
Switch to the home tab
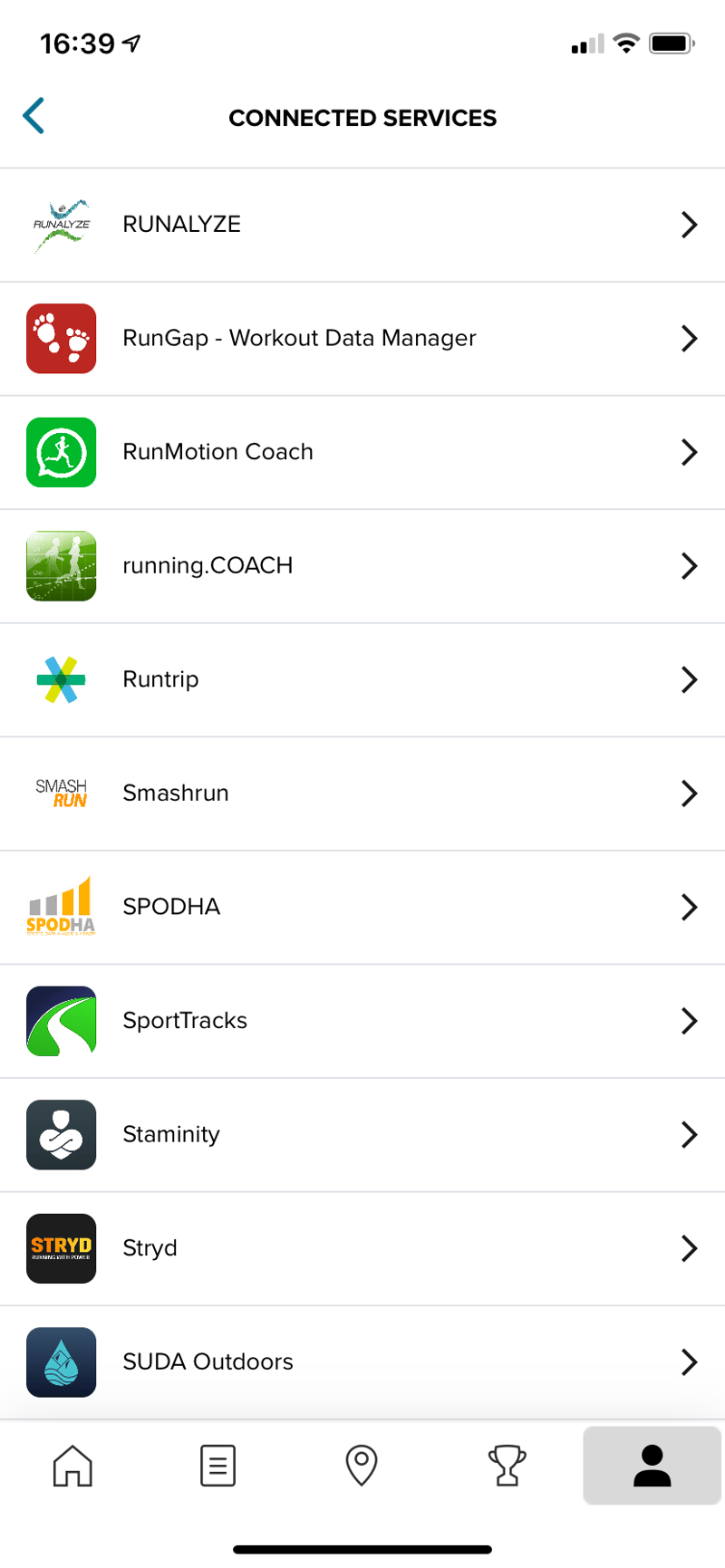[x=72, y=1465]
